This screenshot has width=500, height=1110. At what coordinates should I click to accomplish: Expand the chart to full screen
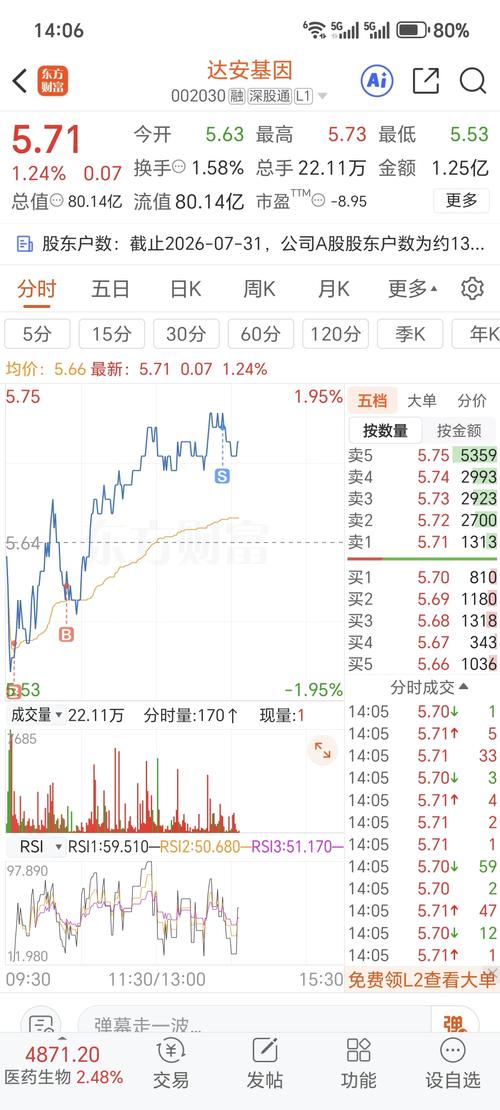pyautogui.click(x=322, y=750)
